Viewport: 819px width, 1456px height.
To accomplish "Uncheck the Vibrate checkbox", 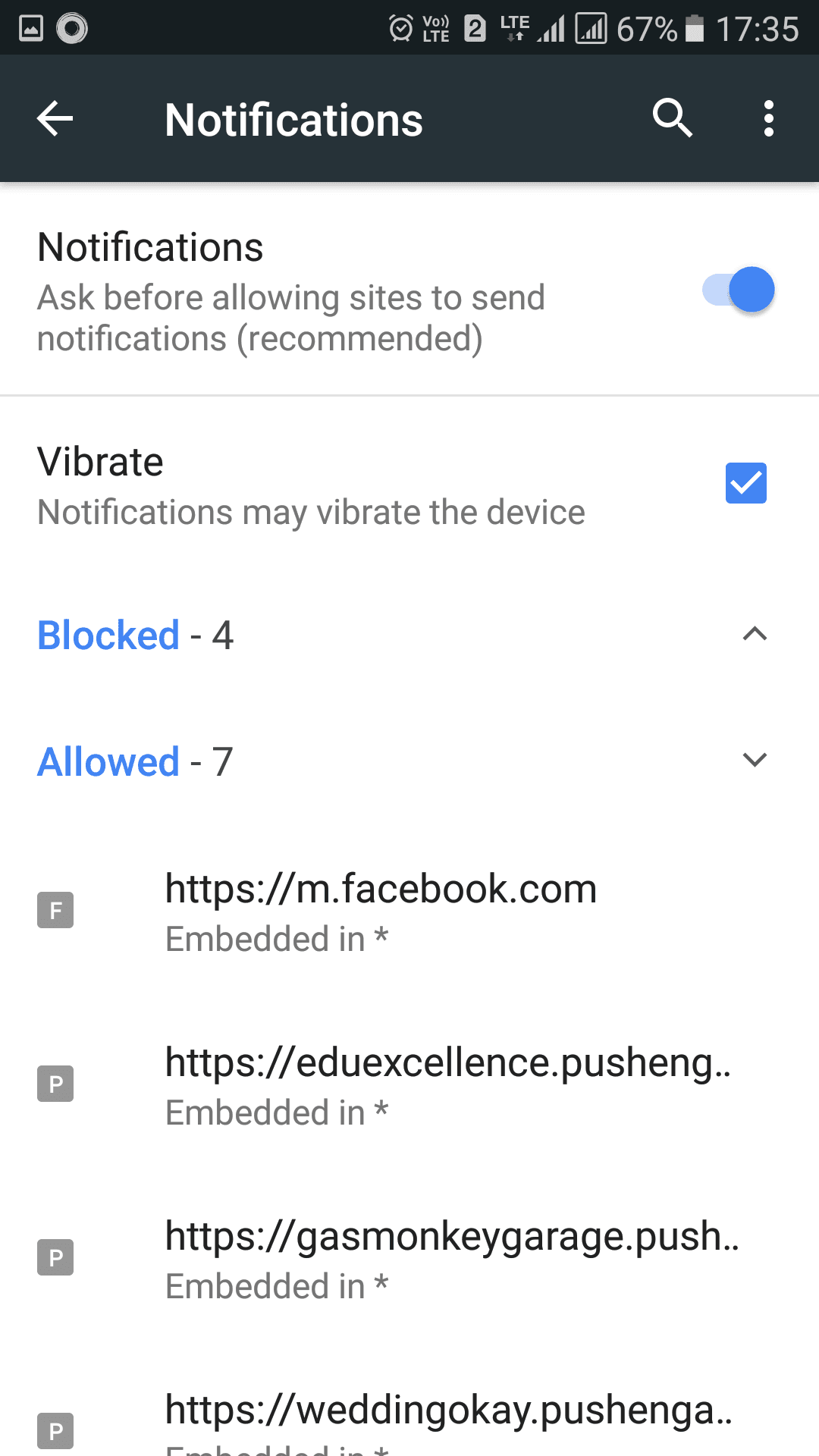I will [745, 482].
